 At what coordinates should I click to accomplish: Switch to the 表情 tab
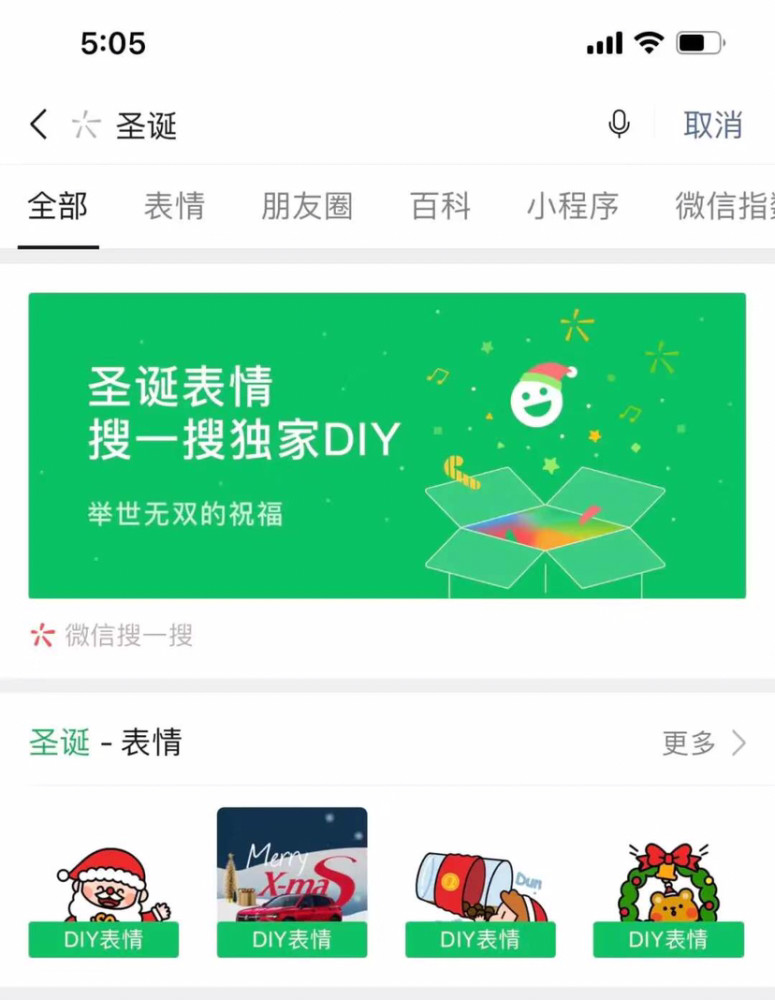point(174,207)
